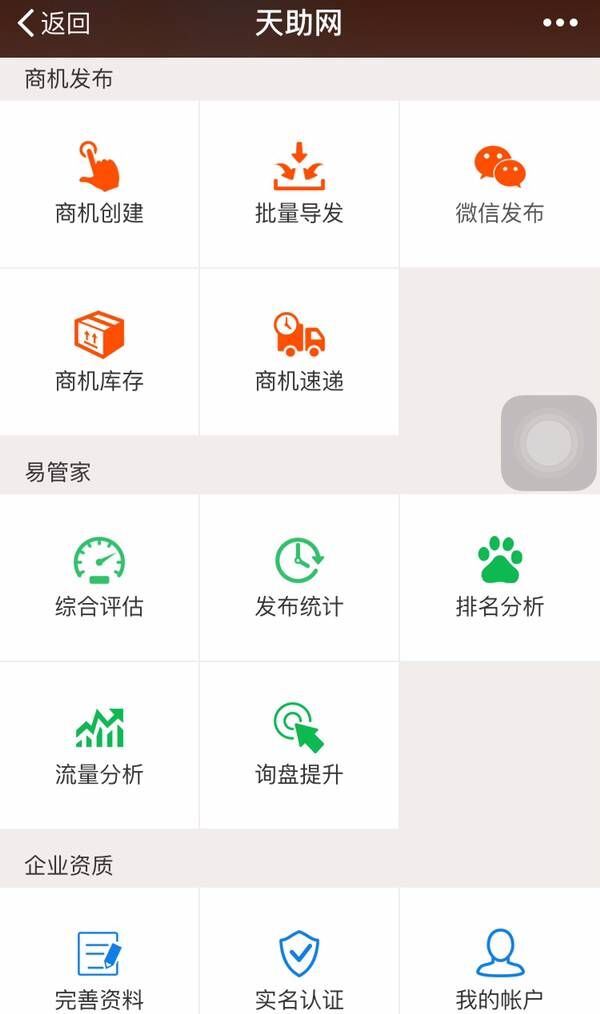Screen dimensions: 600x1014
Task: Select the 批量导发 tile
Action: (x=299, y=183)
